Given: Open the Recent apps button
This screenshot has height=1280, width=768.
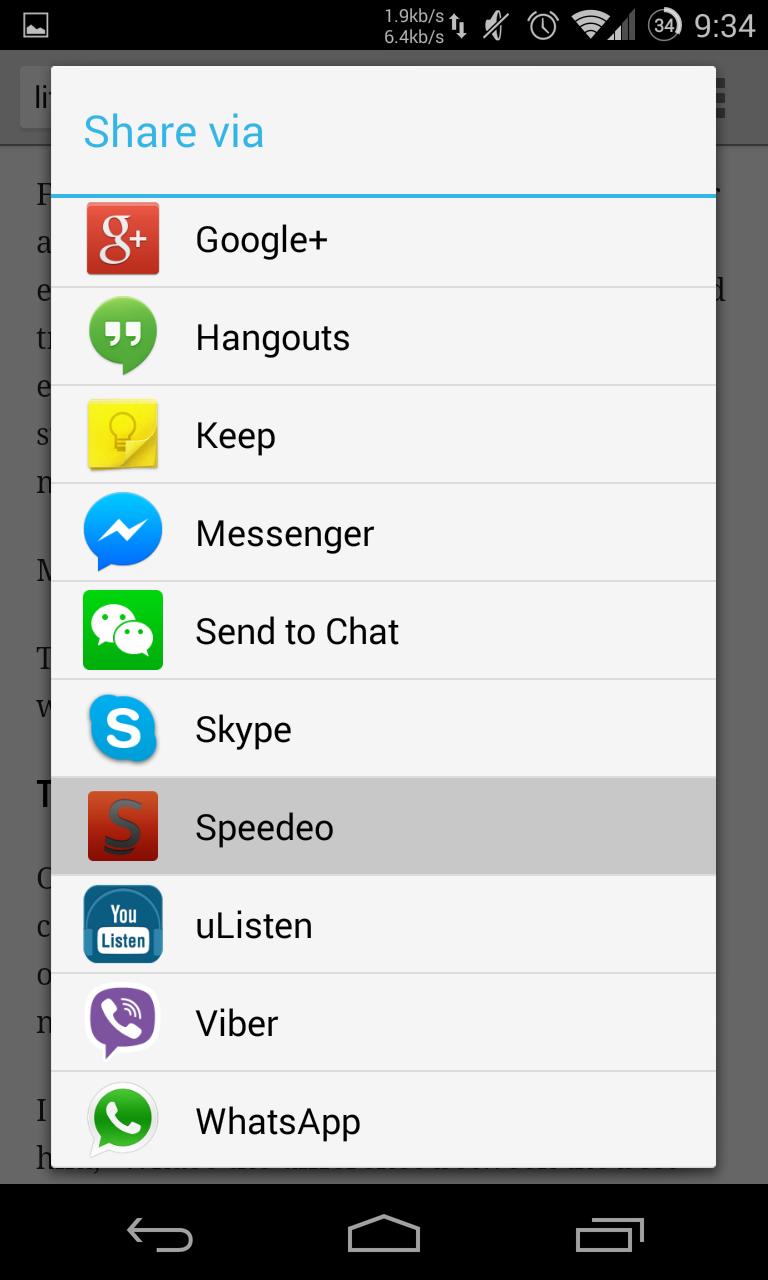Looking at the screenshot, I should (610, 1234).
